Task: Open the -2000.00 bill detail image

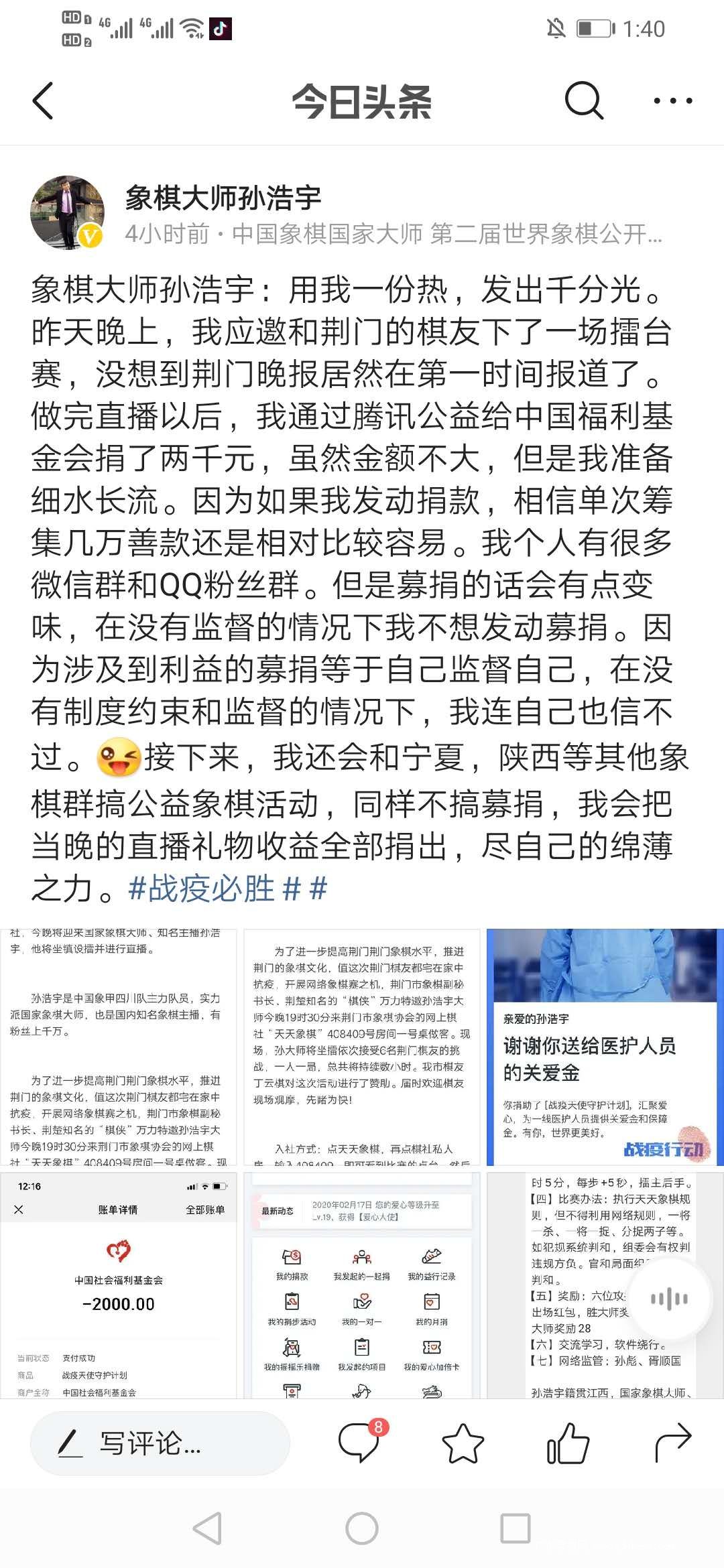Action: 119,1285
